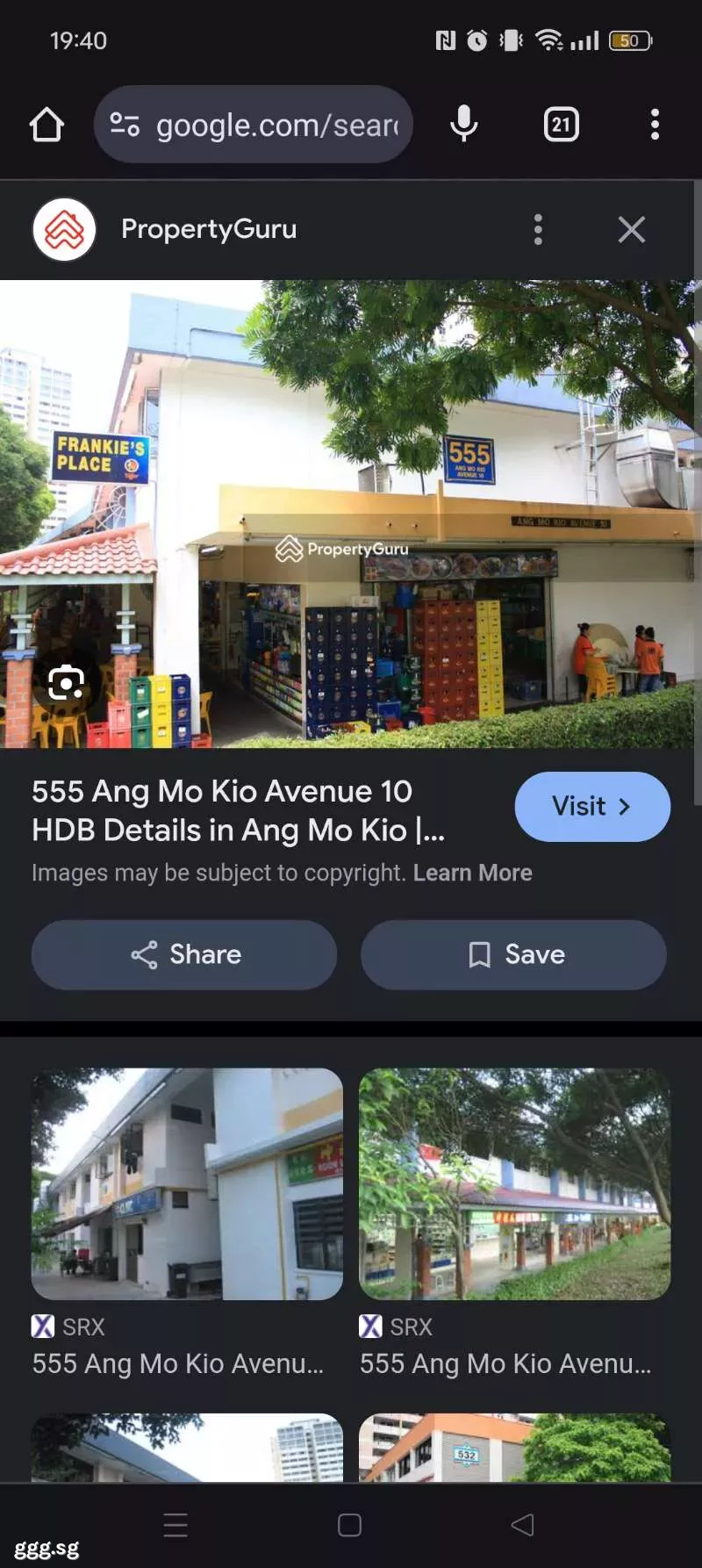Search this image with Google Lens
702x1568 pixels.
point(66,682)
